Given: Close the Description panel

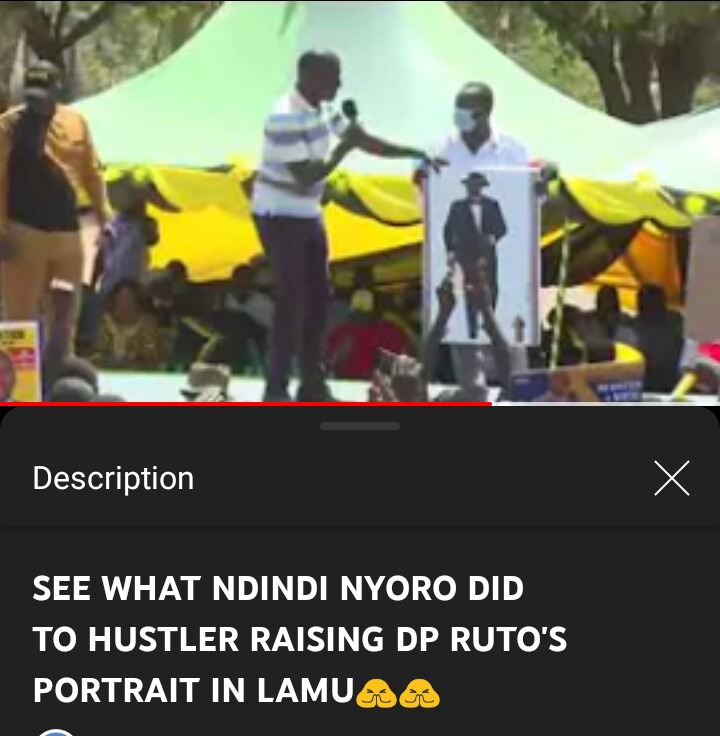Looking at the screenshot, I should click(x=671, y=478).
